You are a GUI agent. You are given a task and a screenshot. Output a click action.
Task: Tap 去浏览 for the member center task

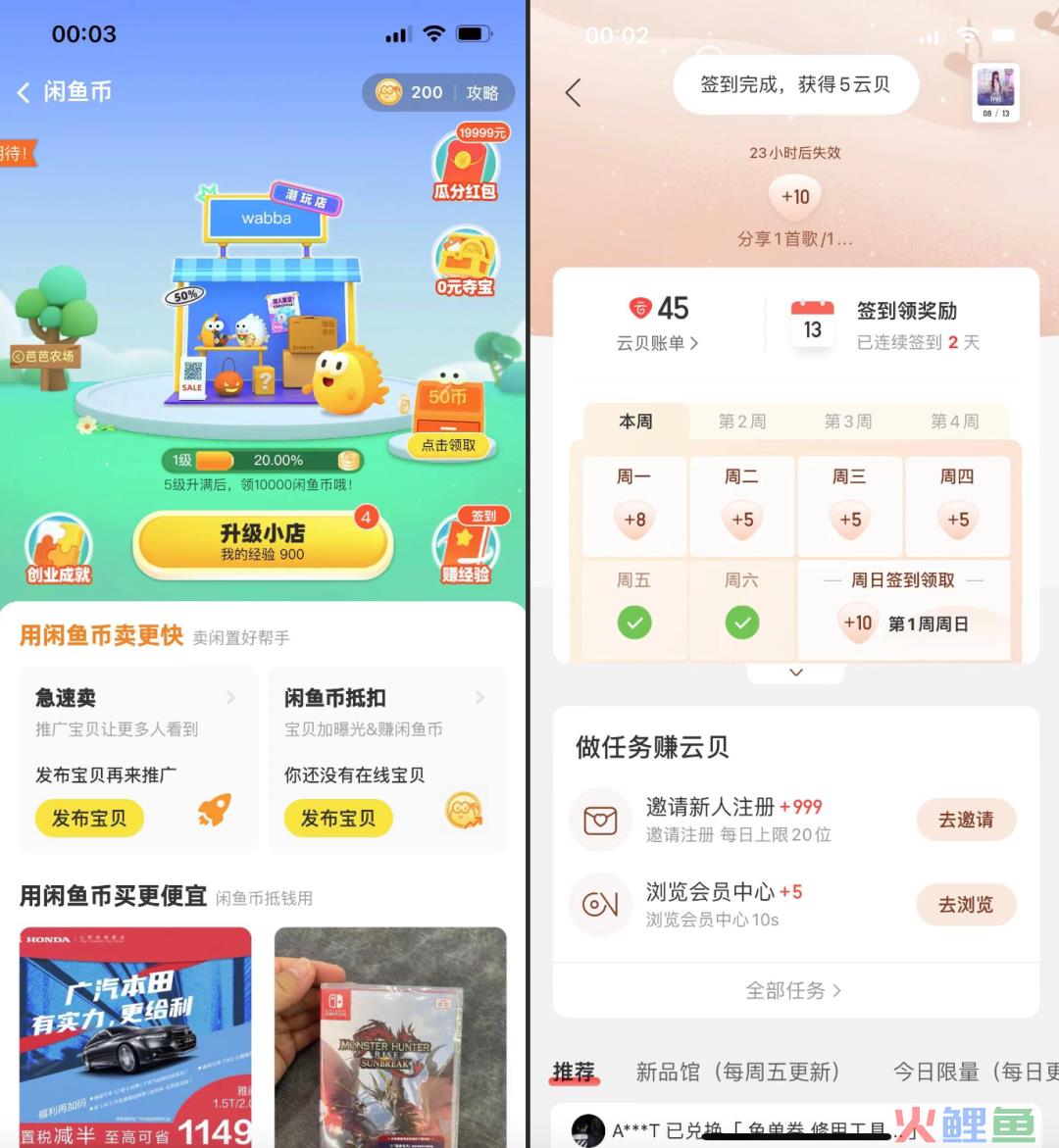coord(965,905)
